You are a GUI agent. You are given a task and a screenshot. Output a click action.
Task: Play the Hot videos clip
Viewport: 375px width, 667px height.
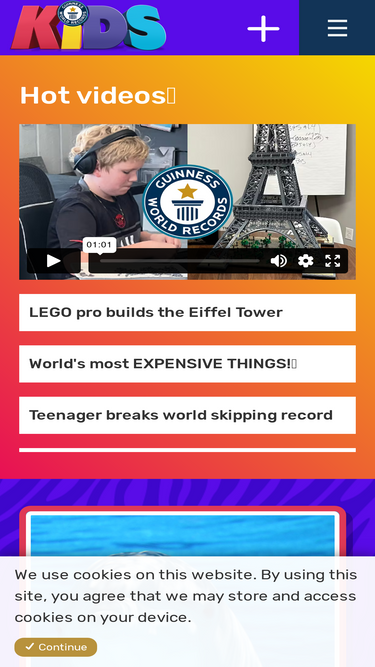(x=54, y=261)
